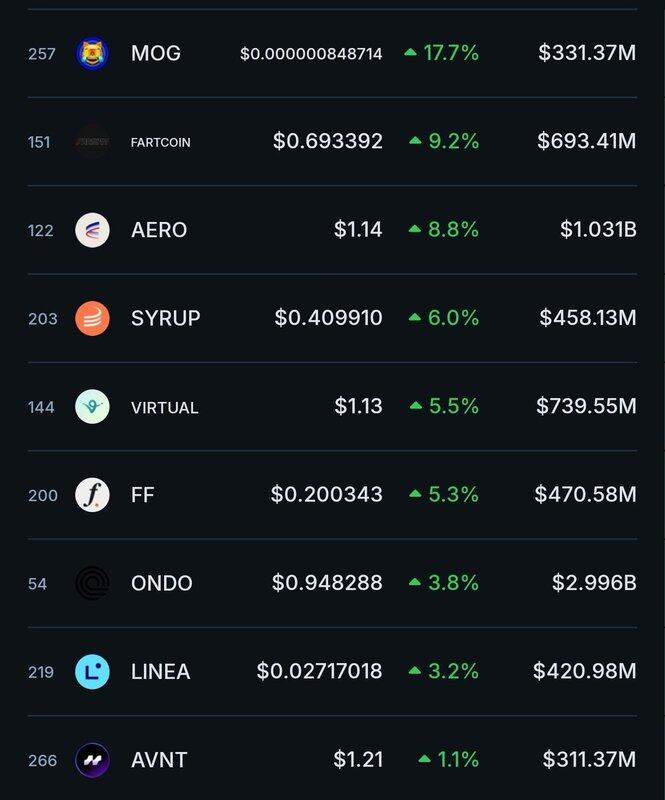This screenshot has height=800, width=665.
Task: Tap the VIRTUAL coin entry
Action: tap(164, 407)
